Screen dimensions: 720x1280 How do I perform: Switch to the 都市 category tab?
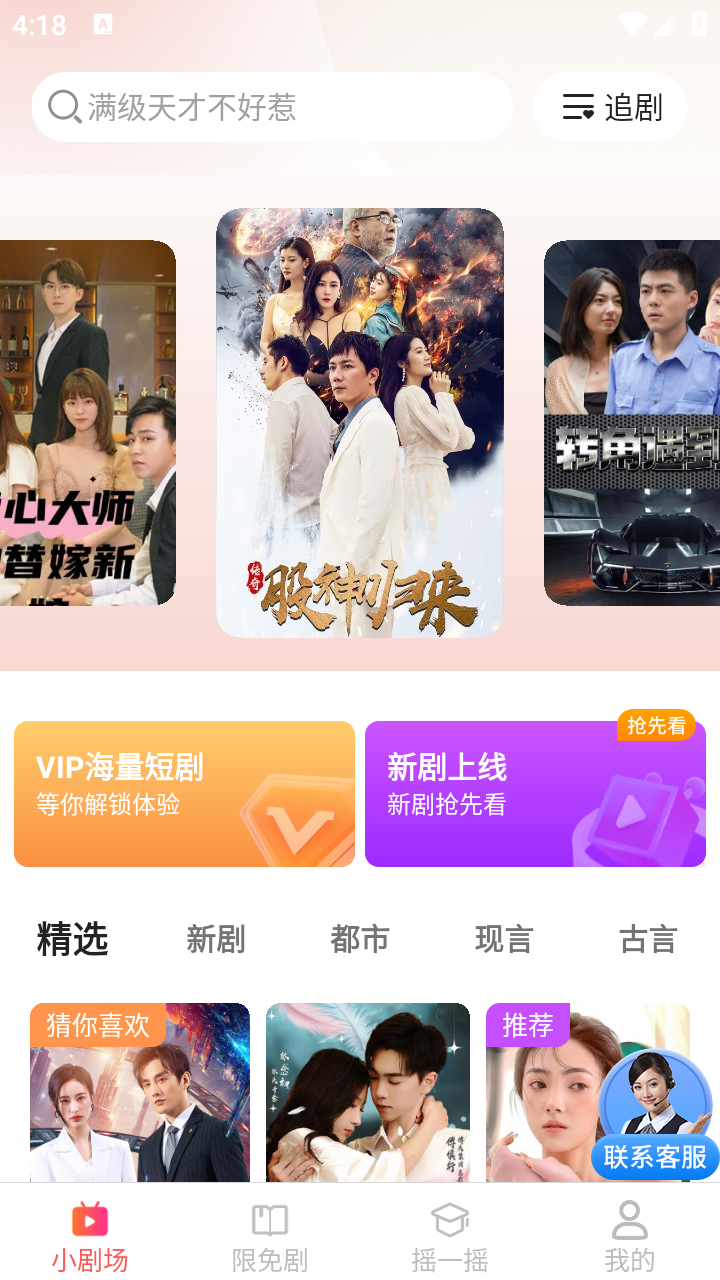359,940
